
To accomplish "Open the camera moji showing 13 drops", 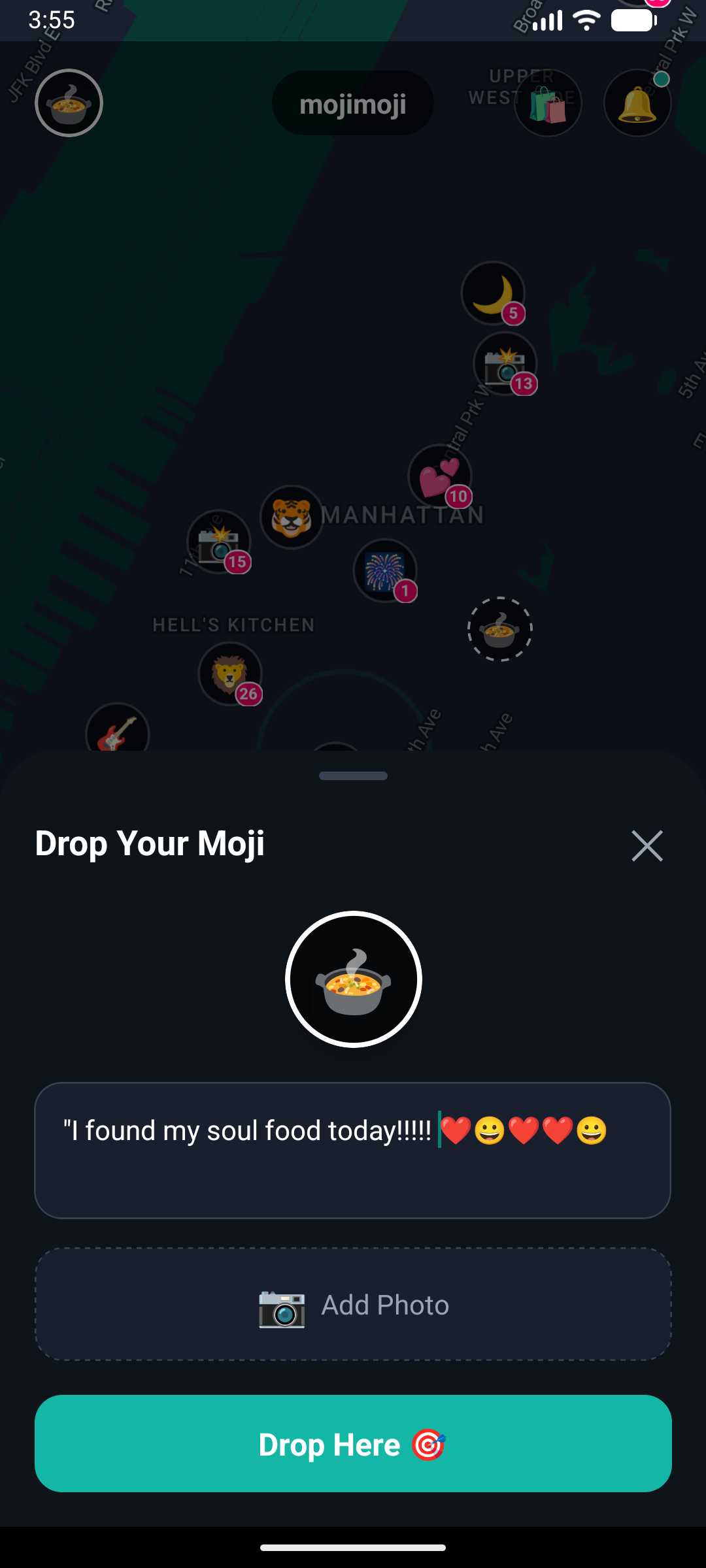I will (505, 364).
